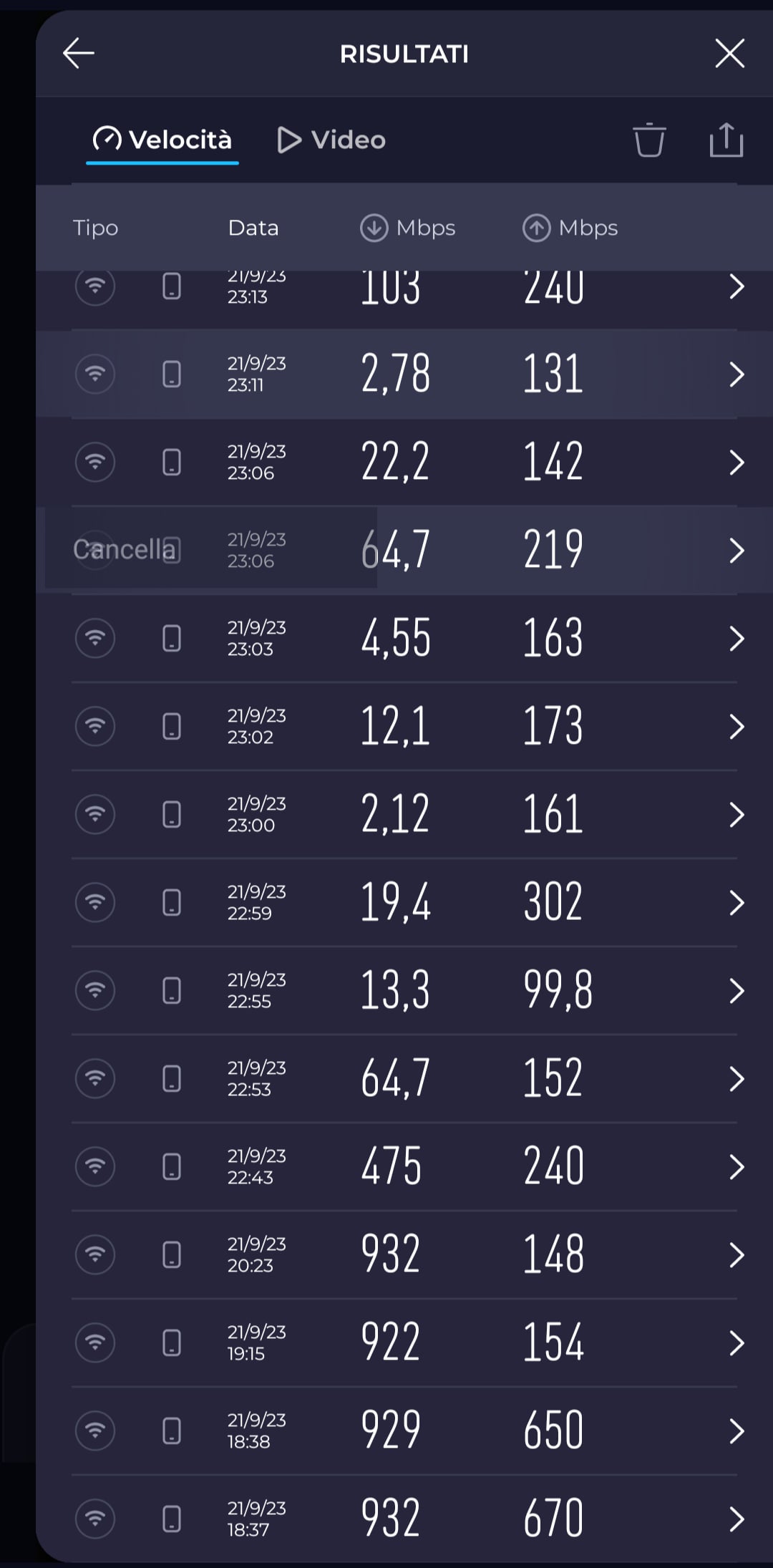View details of the 23:02 test
The width and height of the screenshot is (773, 1568).
coord(404,727)
